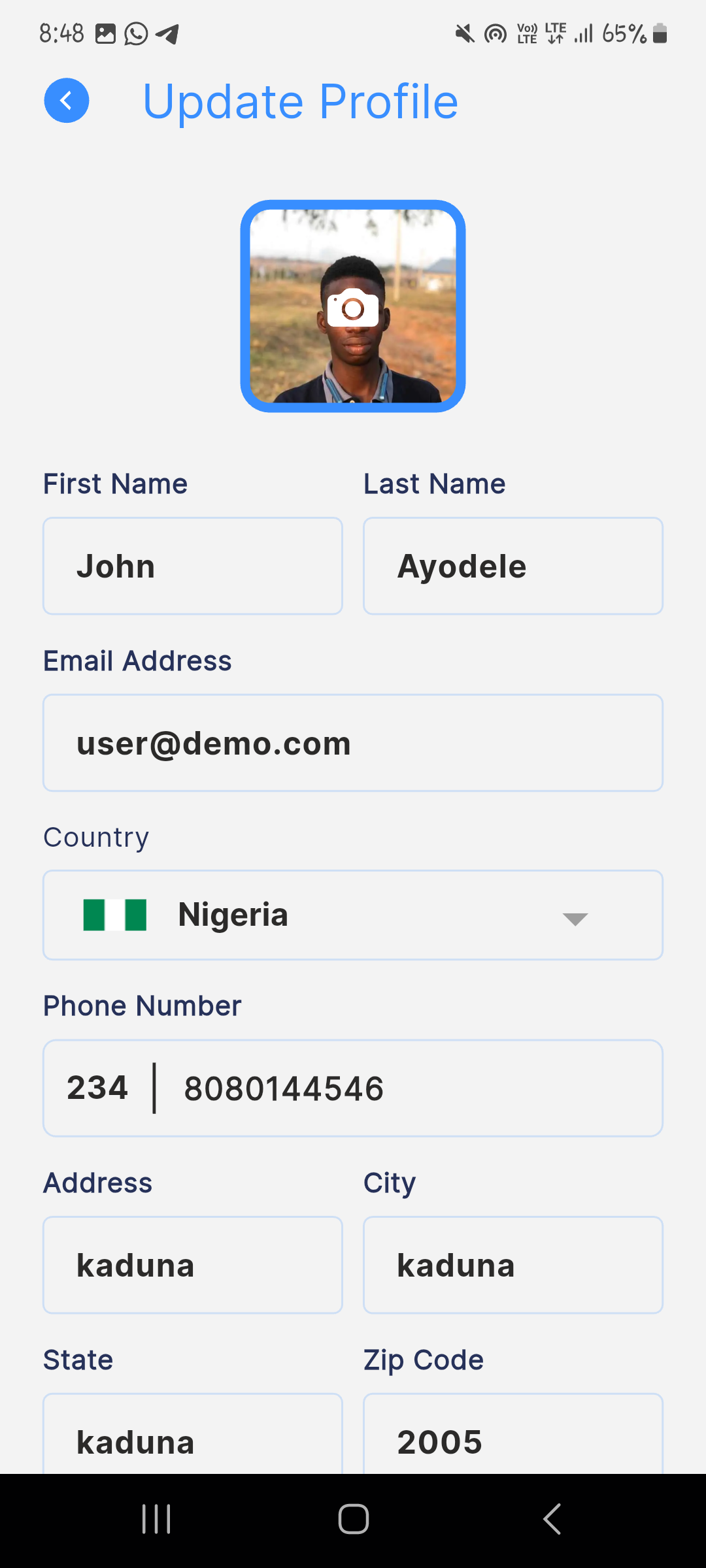Open the Country dropdown showing Nigeria
The image size is (706, 1568).
(353, 915)
